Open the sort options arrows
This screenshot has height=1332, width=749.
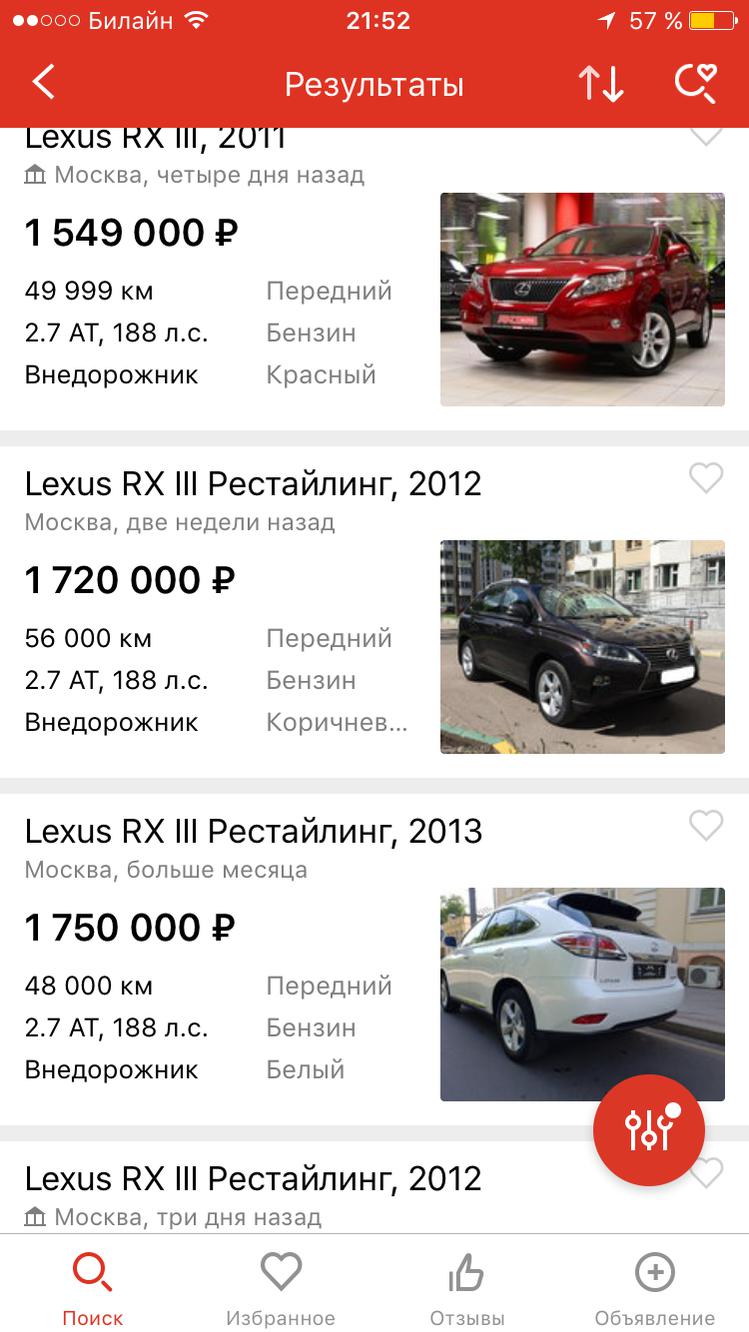pos(601,84)
